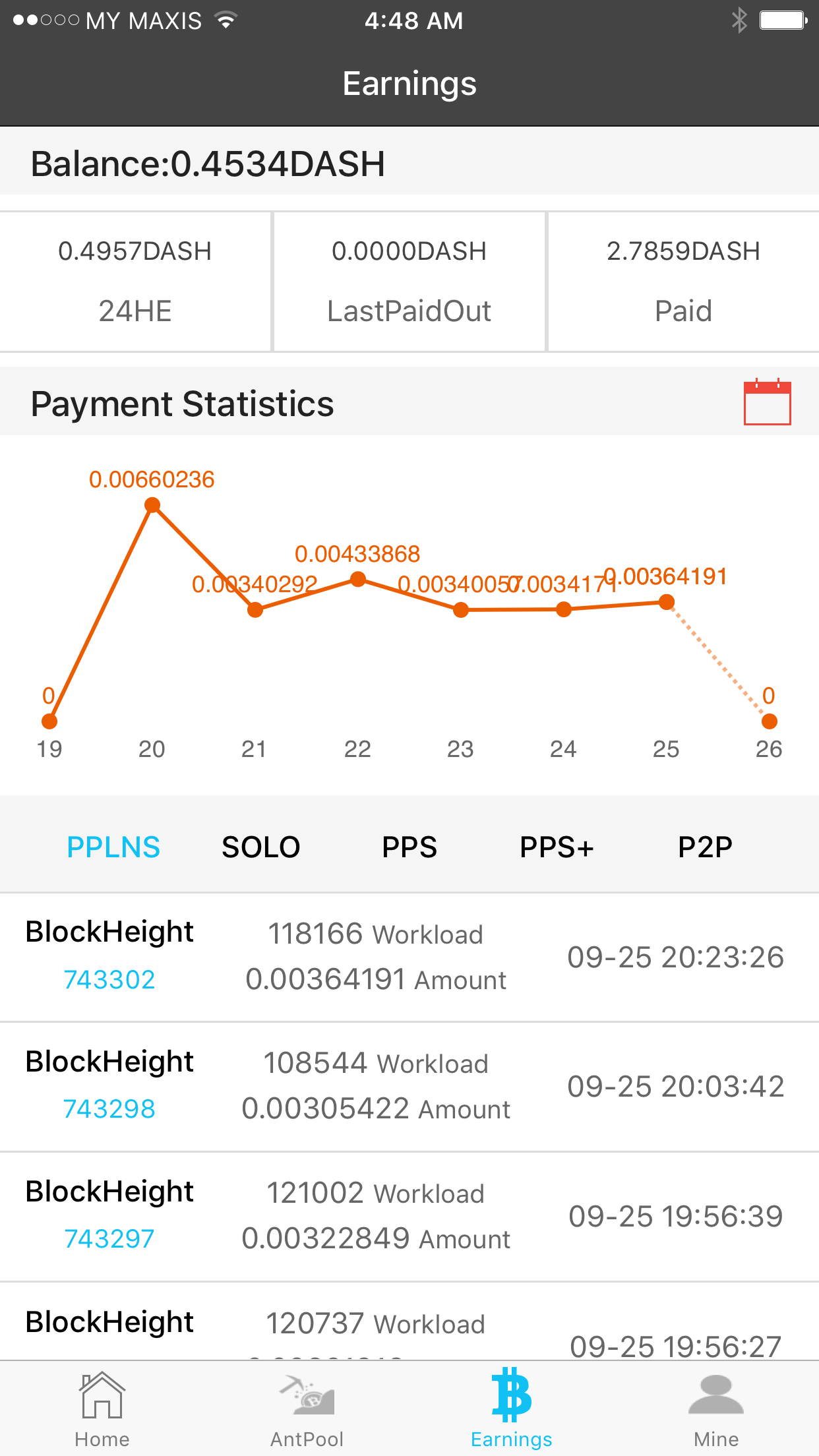819x1456 pixels.
Task: Open the Mine profile tab
Action: pos(716,1409)
